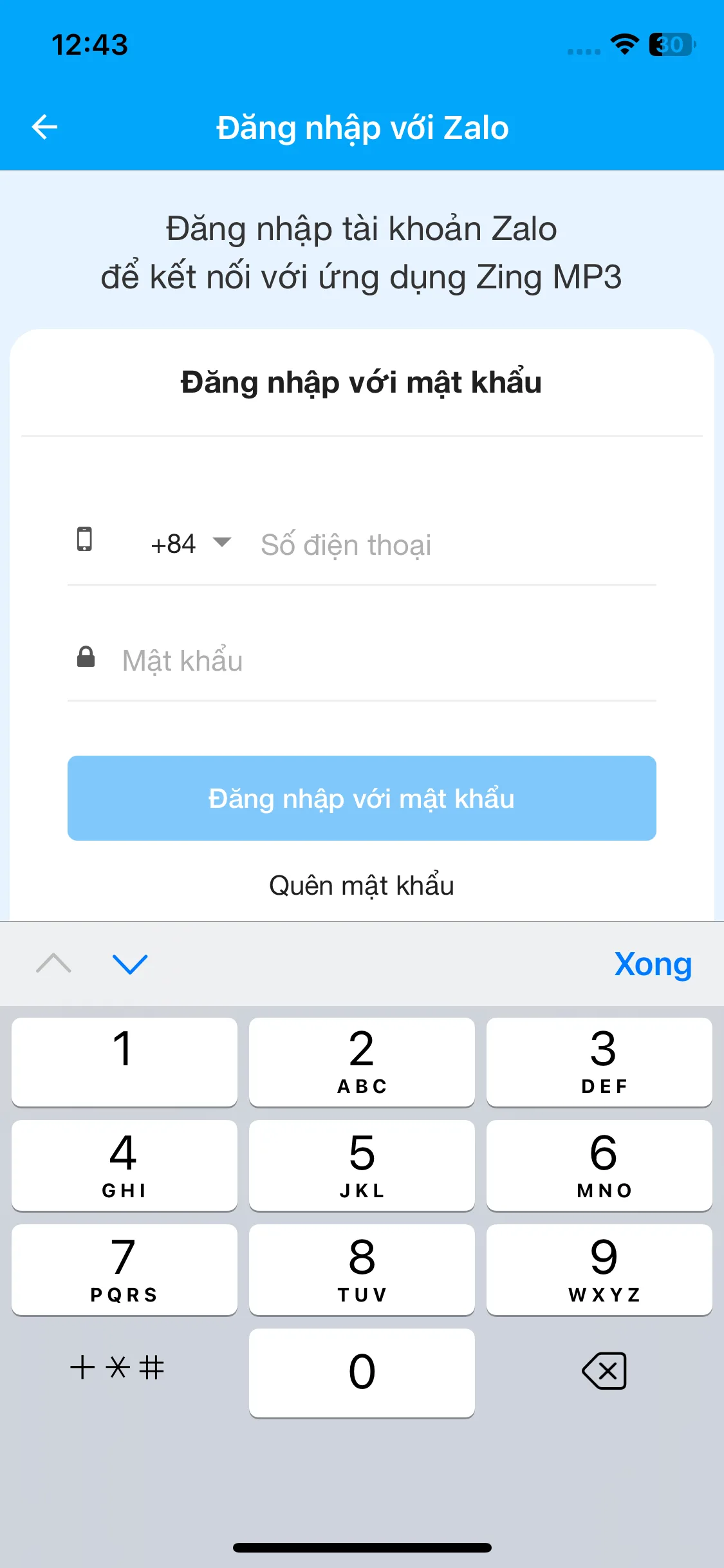
Task: Open the +84 country code dropdown
Action: click(189, 544)
